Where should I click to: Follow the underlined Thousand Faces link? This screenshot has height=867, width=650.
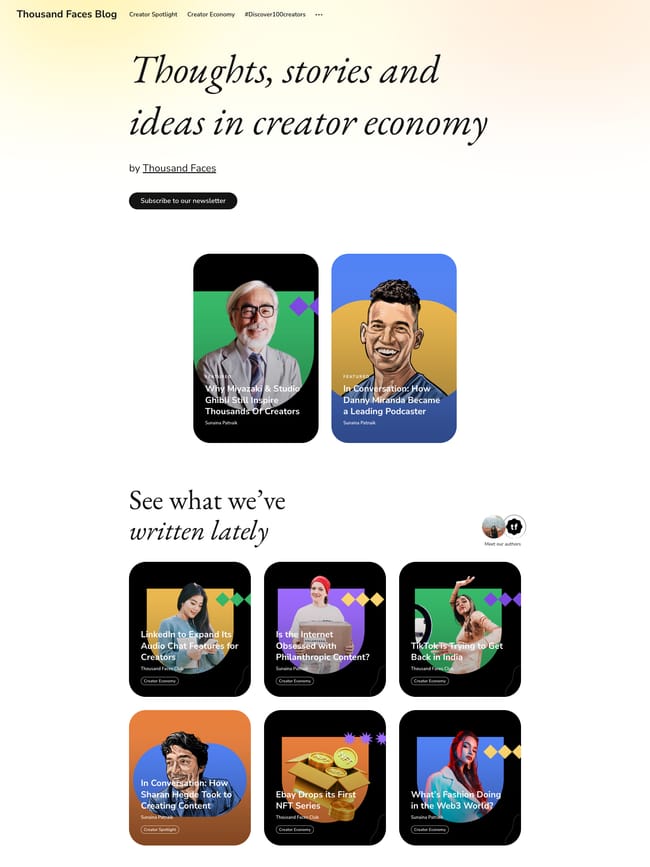179,168
